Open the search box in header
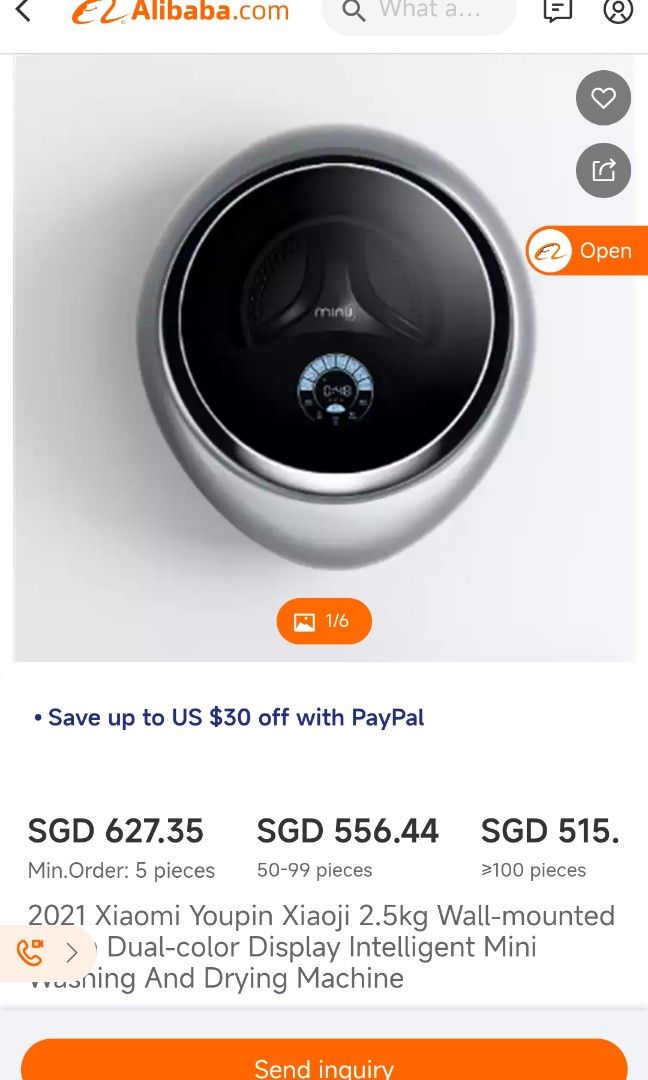 coord(419,12)
